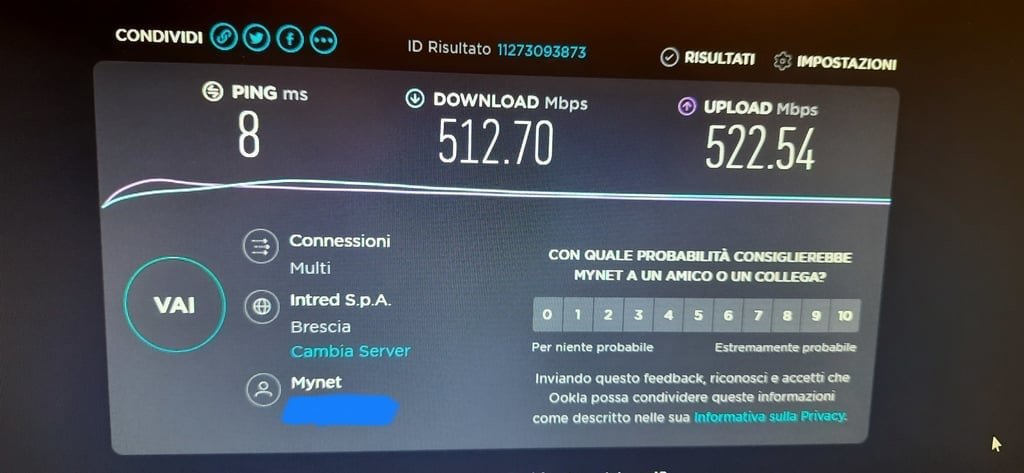
Task: Open result ID 11273093873
Action: (541, 50)
